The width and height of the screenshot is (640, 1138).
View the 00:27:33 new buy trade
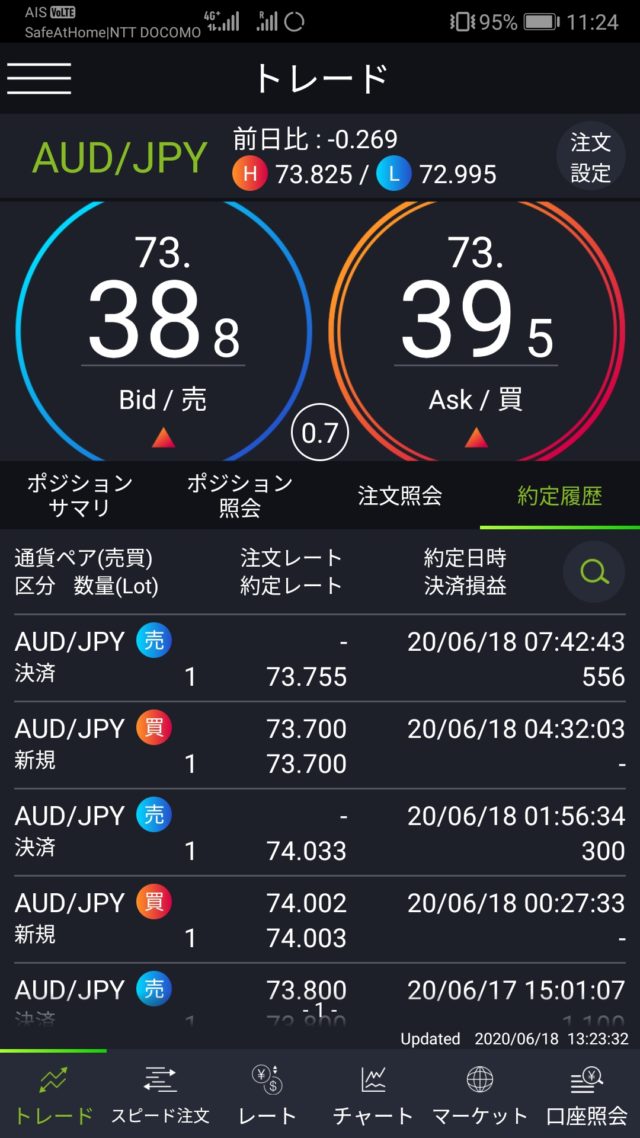[x=320, y=919]
